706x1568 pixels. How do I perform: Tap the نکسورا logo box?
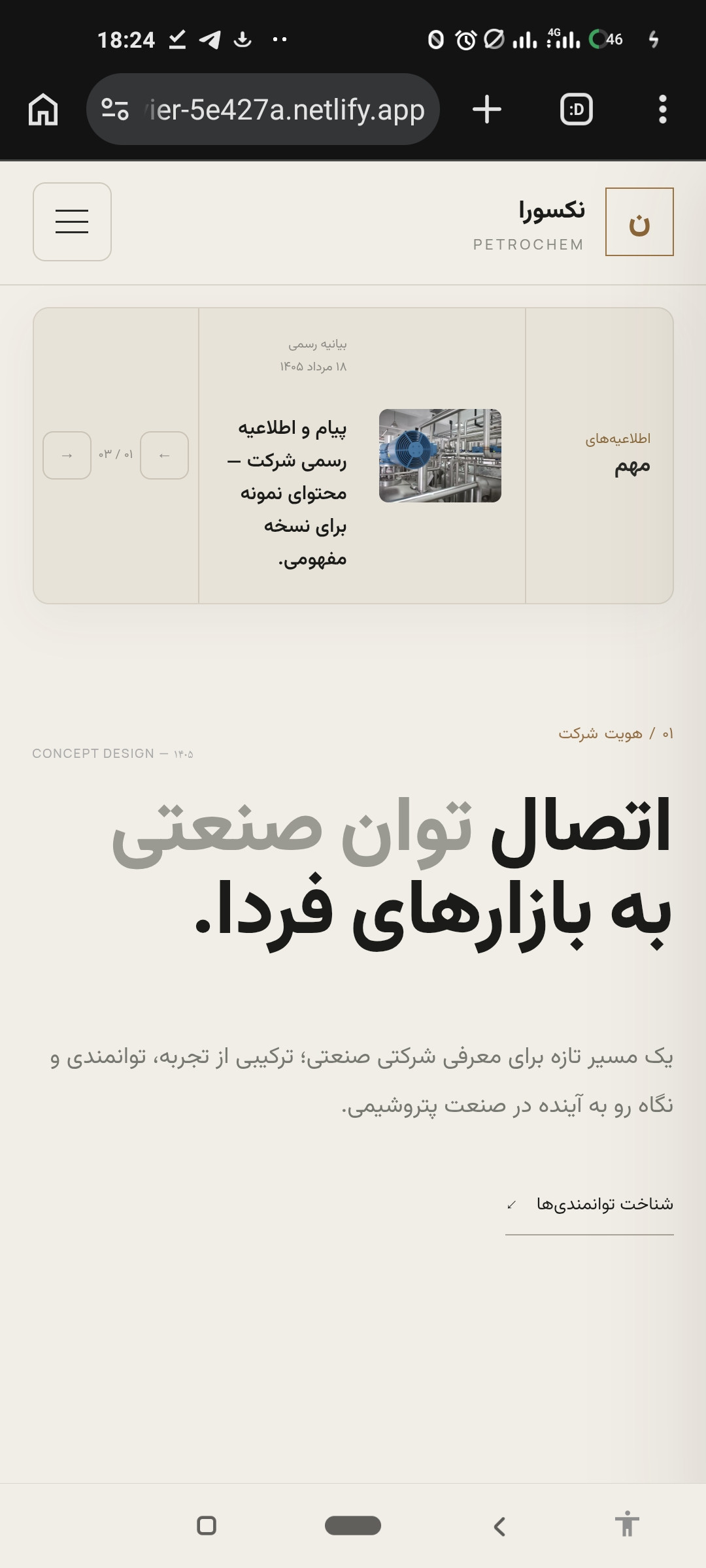point(639,221)
